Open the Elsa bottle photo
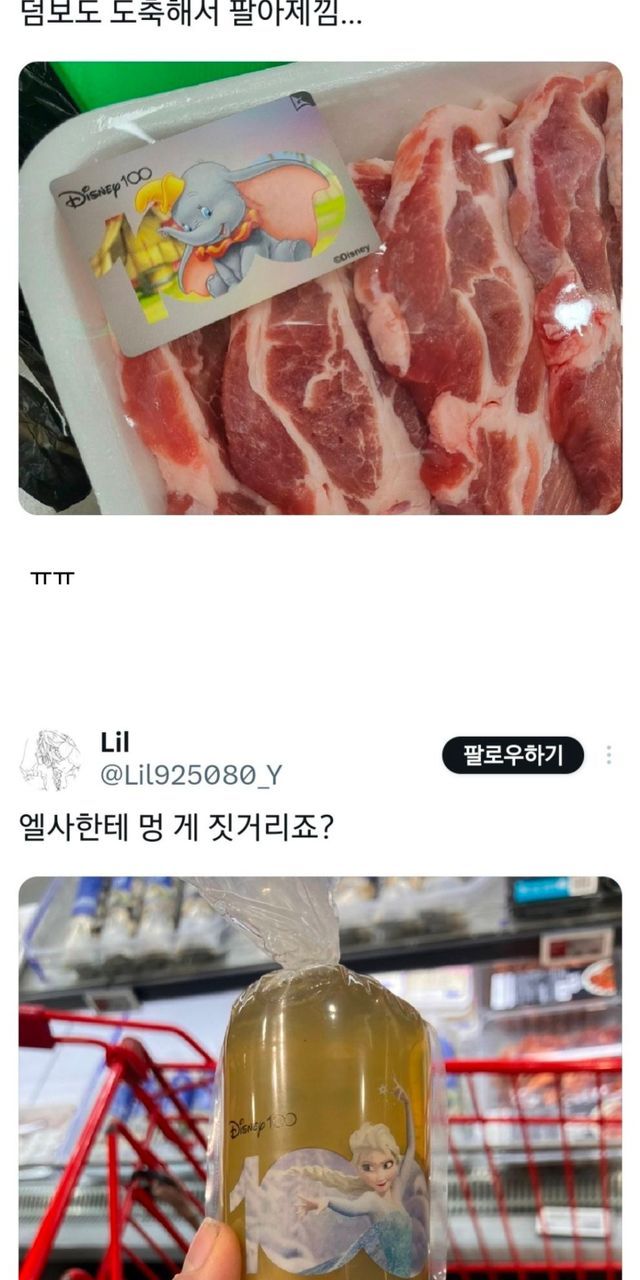 pyautogui.click(x=320, y=1078)
